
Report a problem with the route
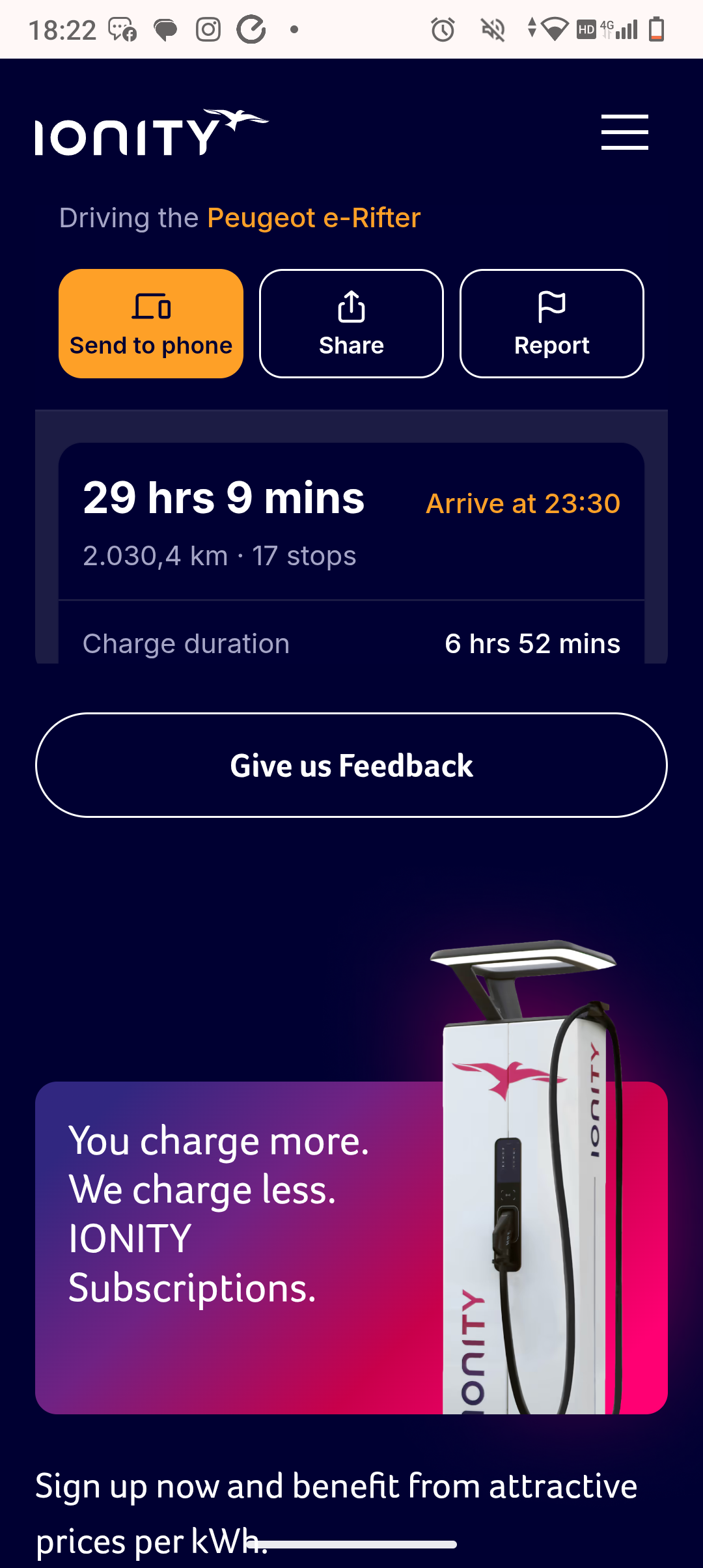pyautogui.click(x=551, y=324)
